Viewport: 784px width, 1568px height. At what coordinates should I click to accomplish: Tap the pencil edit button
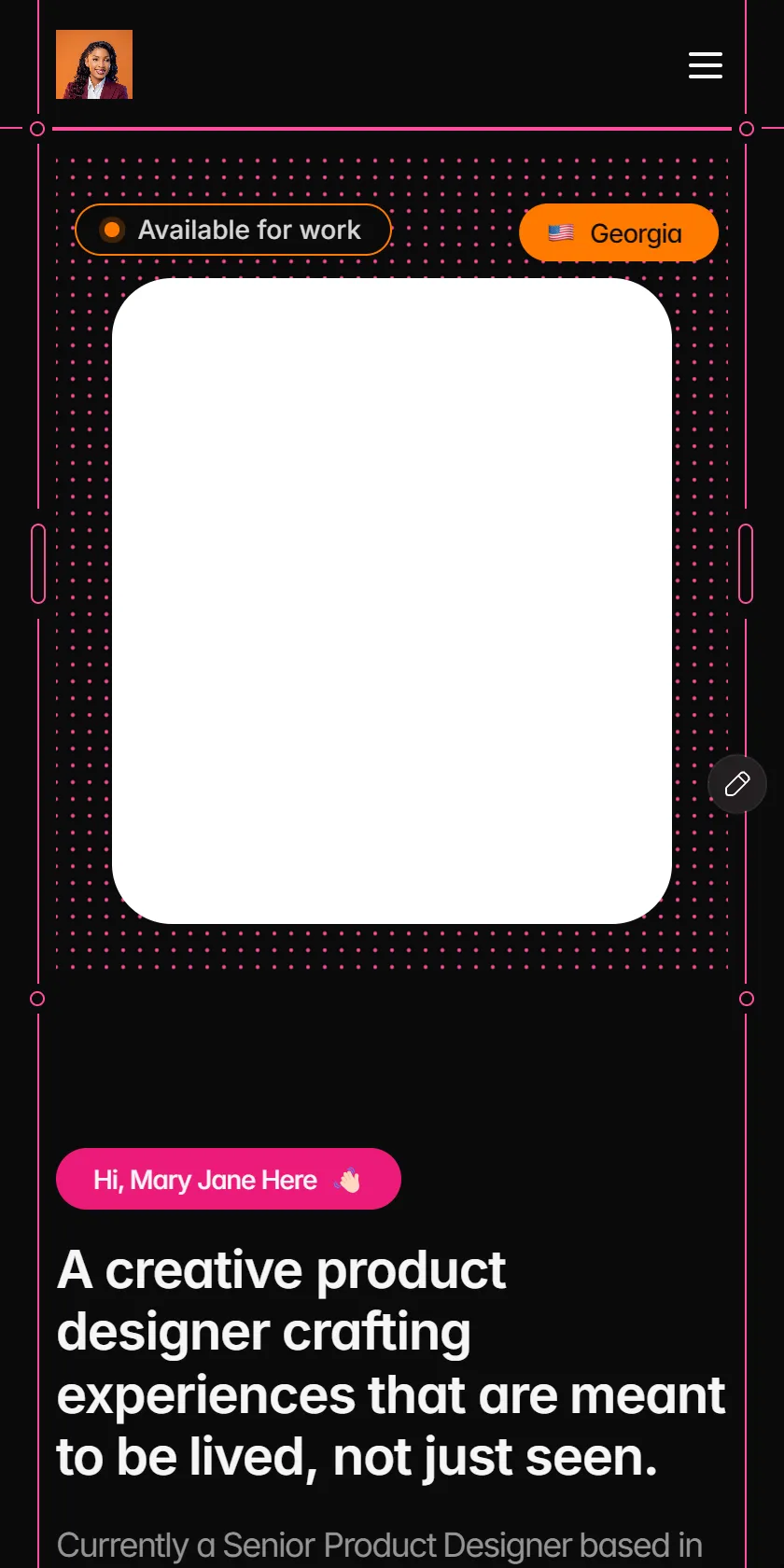737,784
